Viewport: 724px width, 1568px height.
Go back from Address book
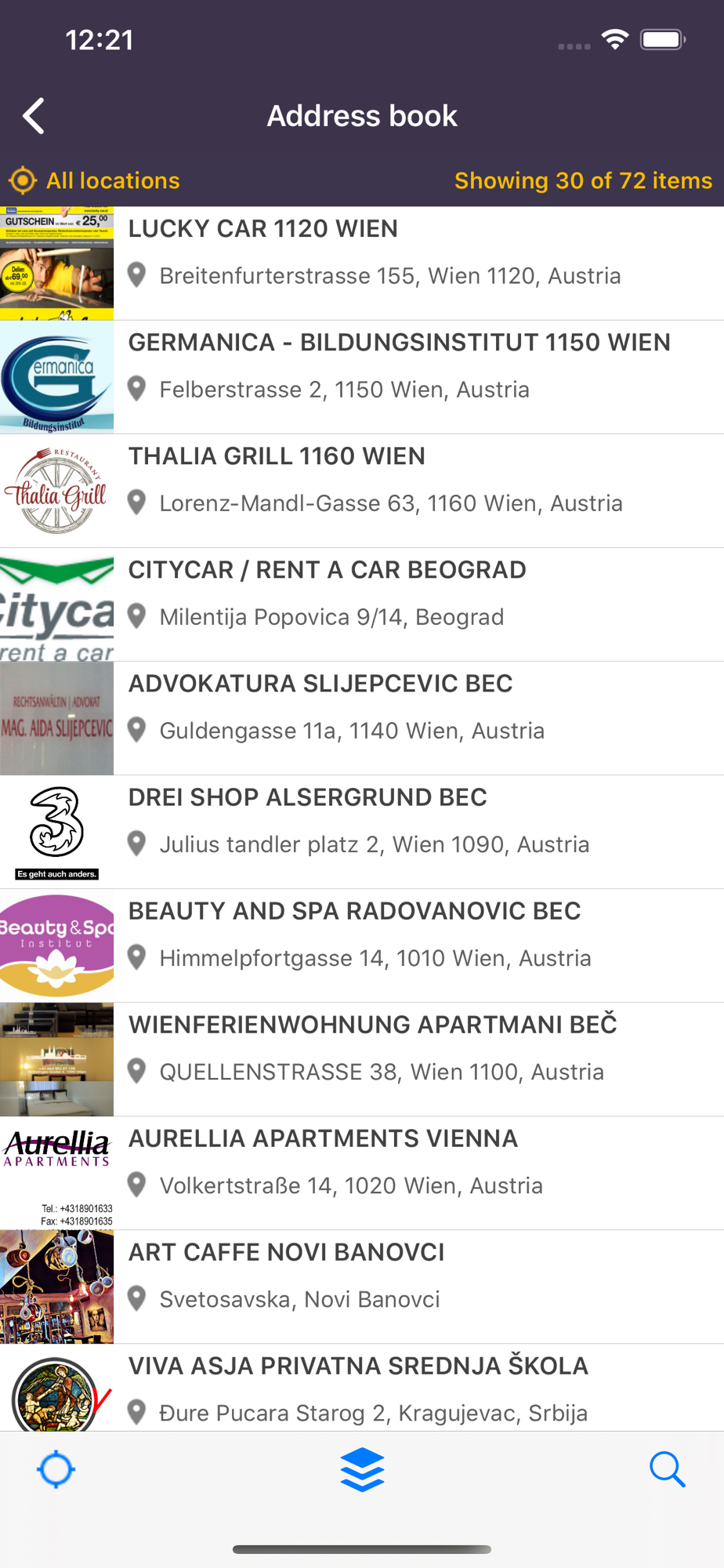34,116
